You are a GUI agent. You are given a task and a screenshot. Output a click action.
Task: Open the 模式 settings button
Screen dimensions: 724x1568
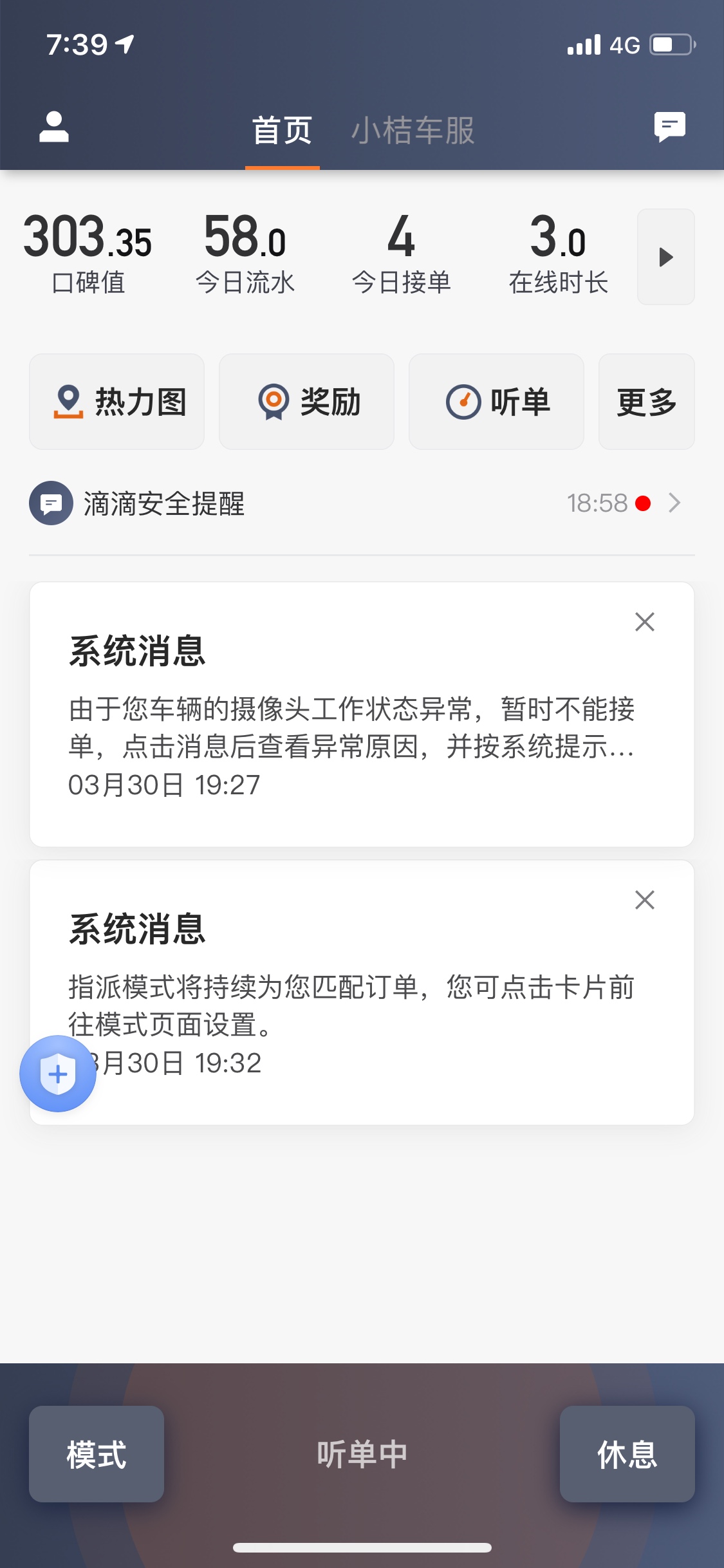pos(97,1454)
